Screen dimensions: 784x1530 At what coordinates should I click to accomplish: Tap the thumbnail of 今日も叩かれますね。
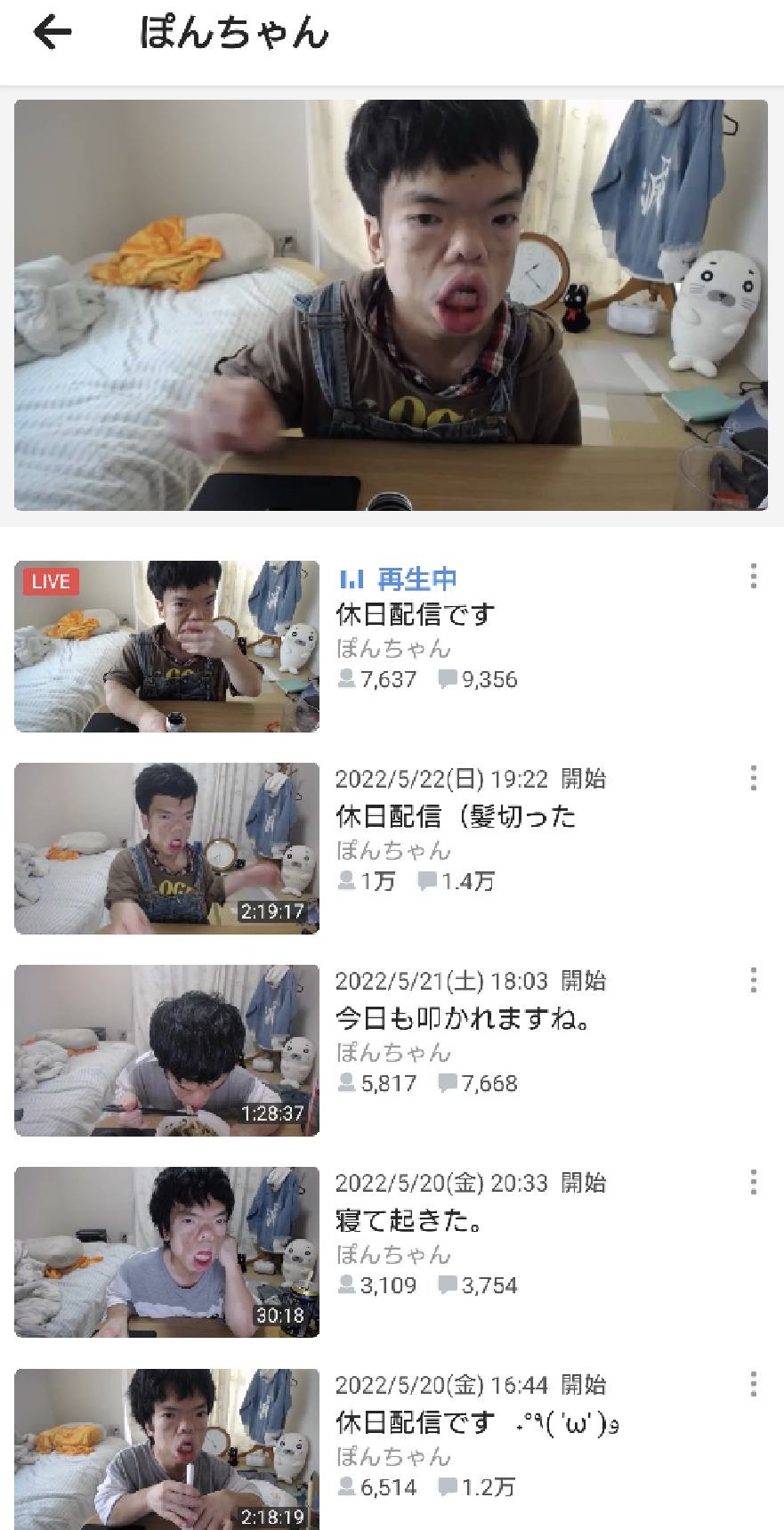coord(167,1050)
